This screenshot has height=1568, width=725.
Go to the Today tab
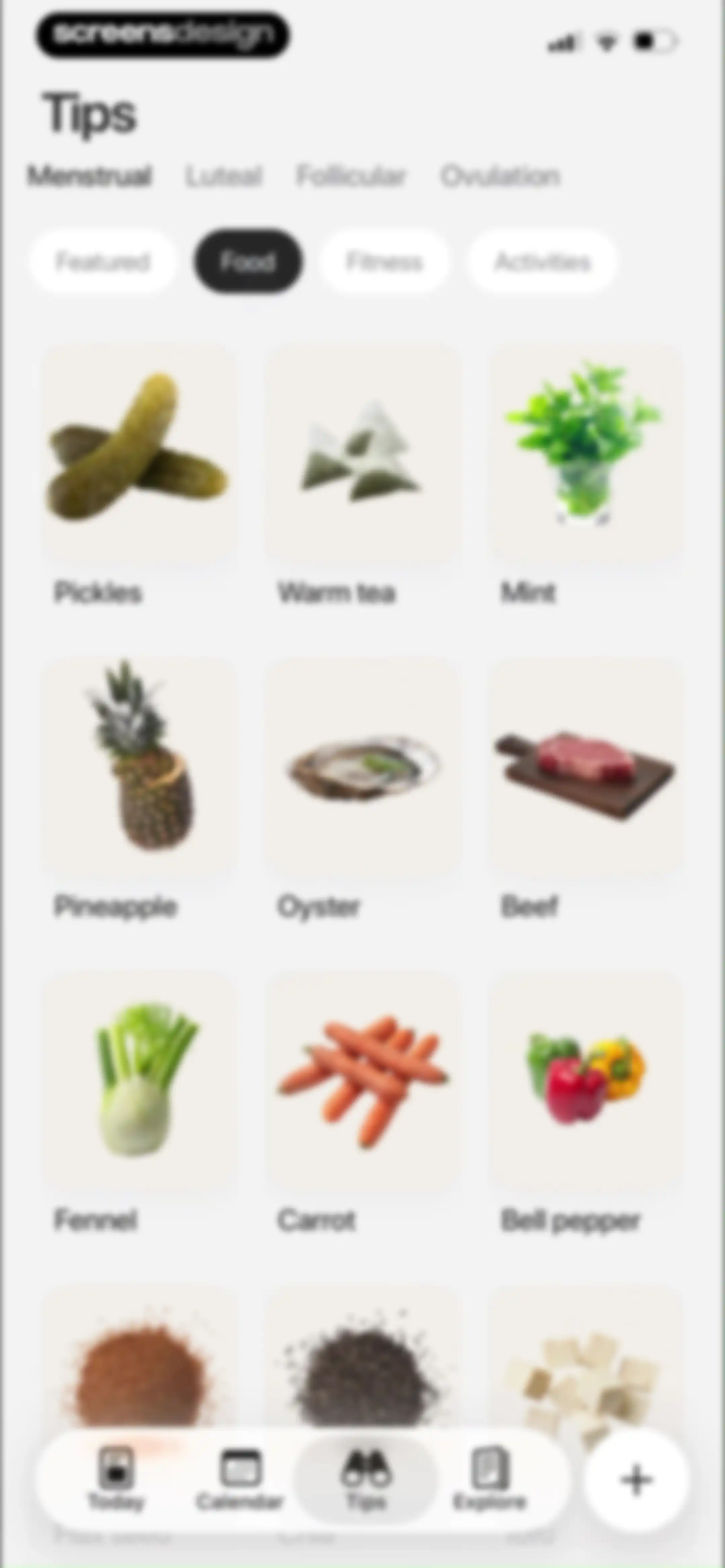pos(116,1480)
